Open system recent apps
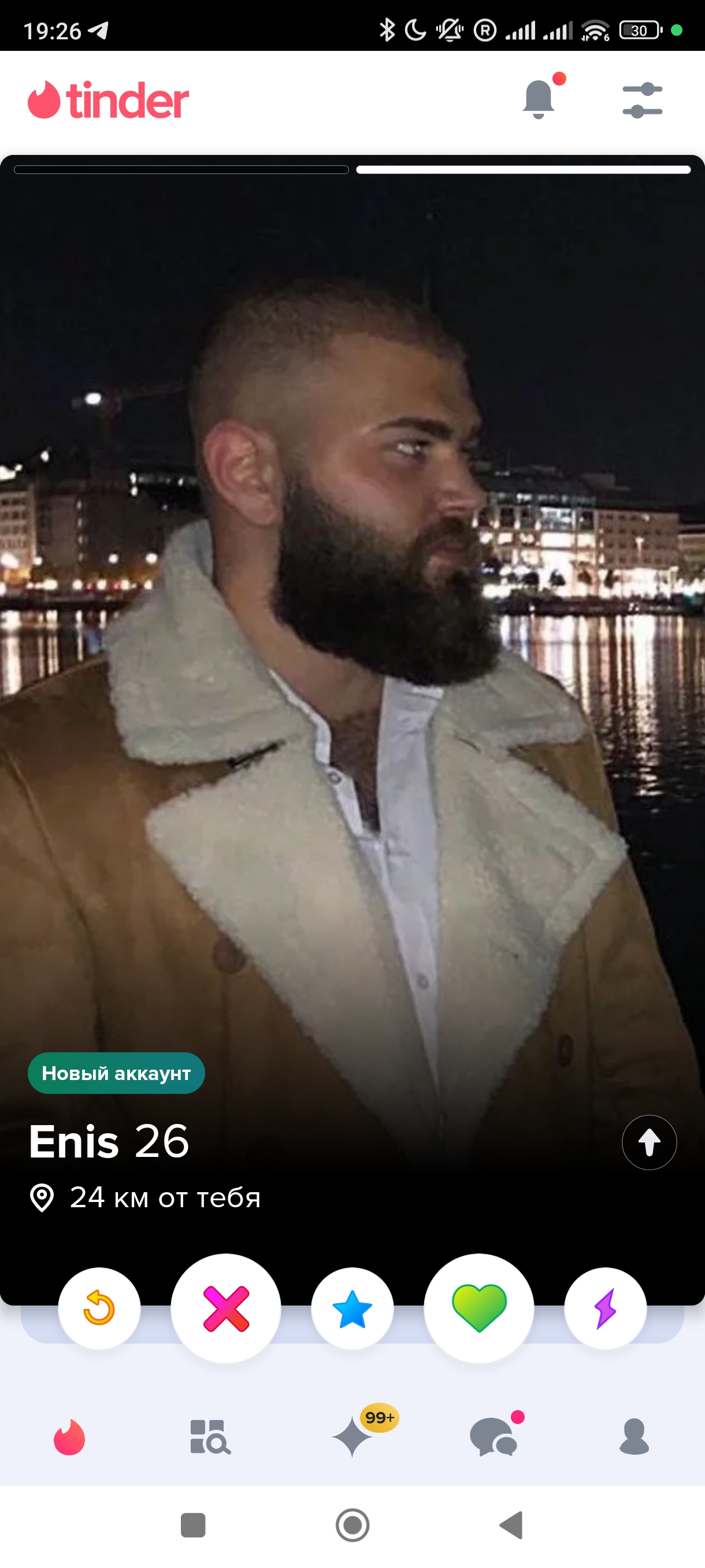The image size is (705, 1568). pos(194,1525)
